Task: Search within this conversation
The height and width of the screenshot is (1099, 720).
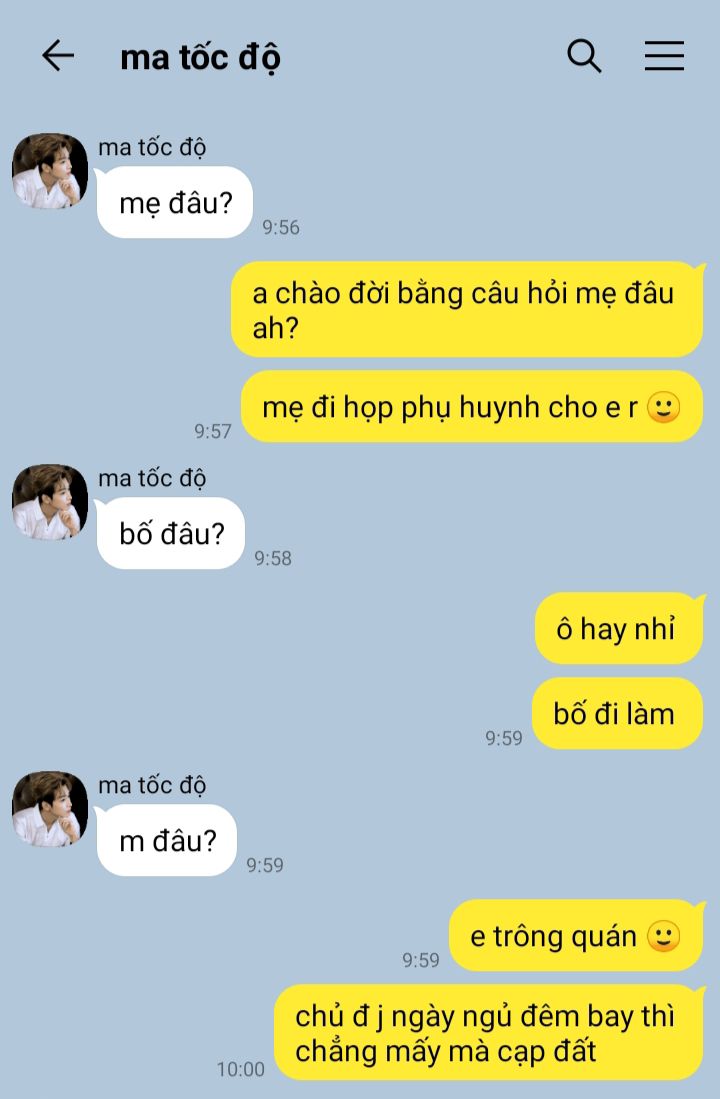Action: point(584,56)
